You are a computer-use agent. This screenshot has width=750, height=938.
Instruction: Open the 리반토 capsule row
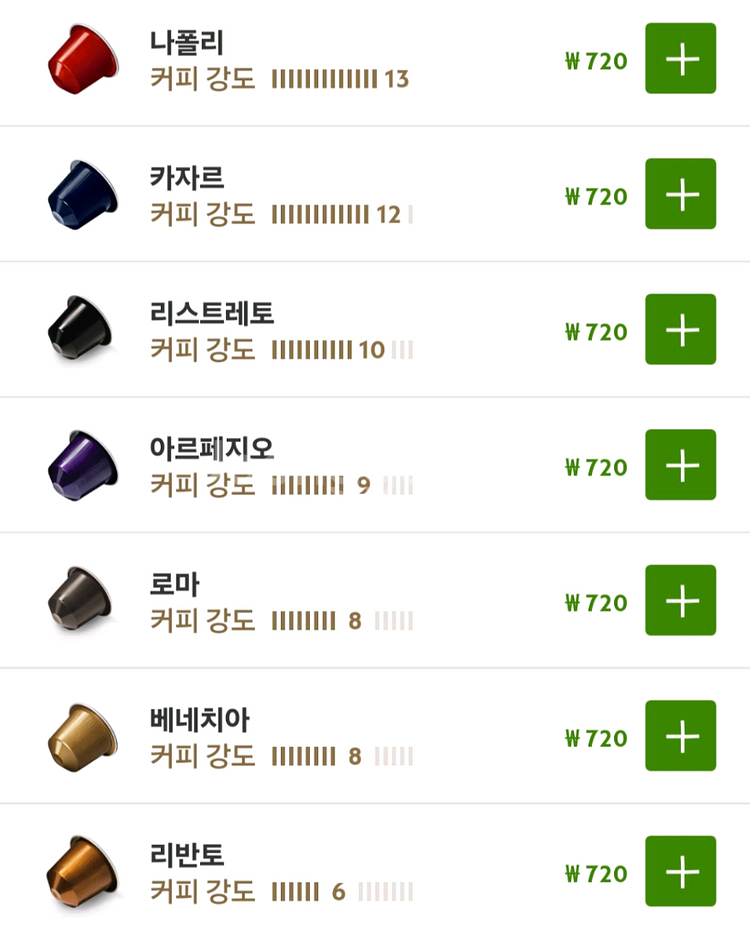coord(187,855)
